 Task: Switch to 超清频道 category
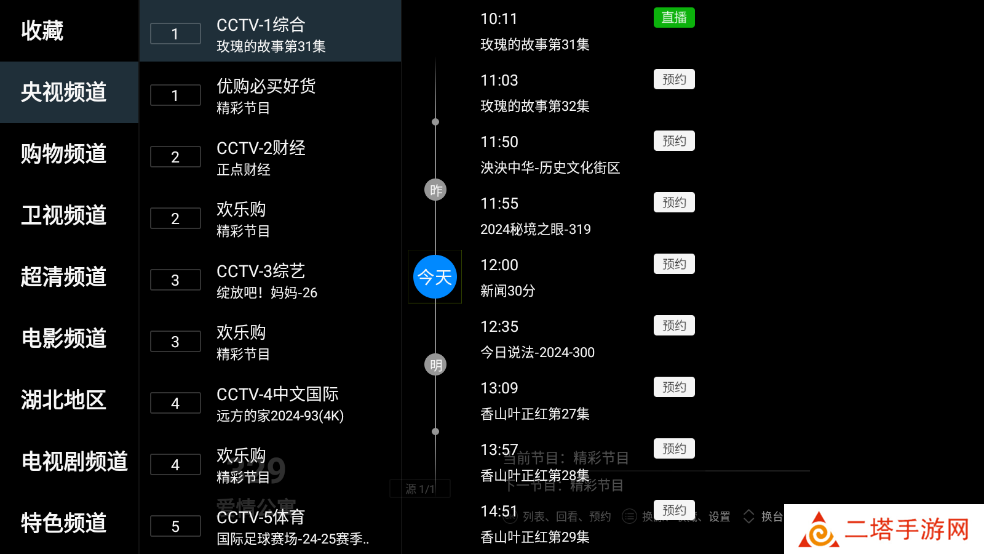(x=63, y=277)
